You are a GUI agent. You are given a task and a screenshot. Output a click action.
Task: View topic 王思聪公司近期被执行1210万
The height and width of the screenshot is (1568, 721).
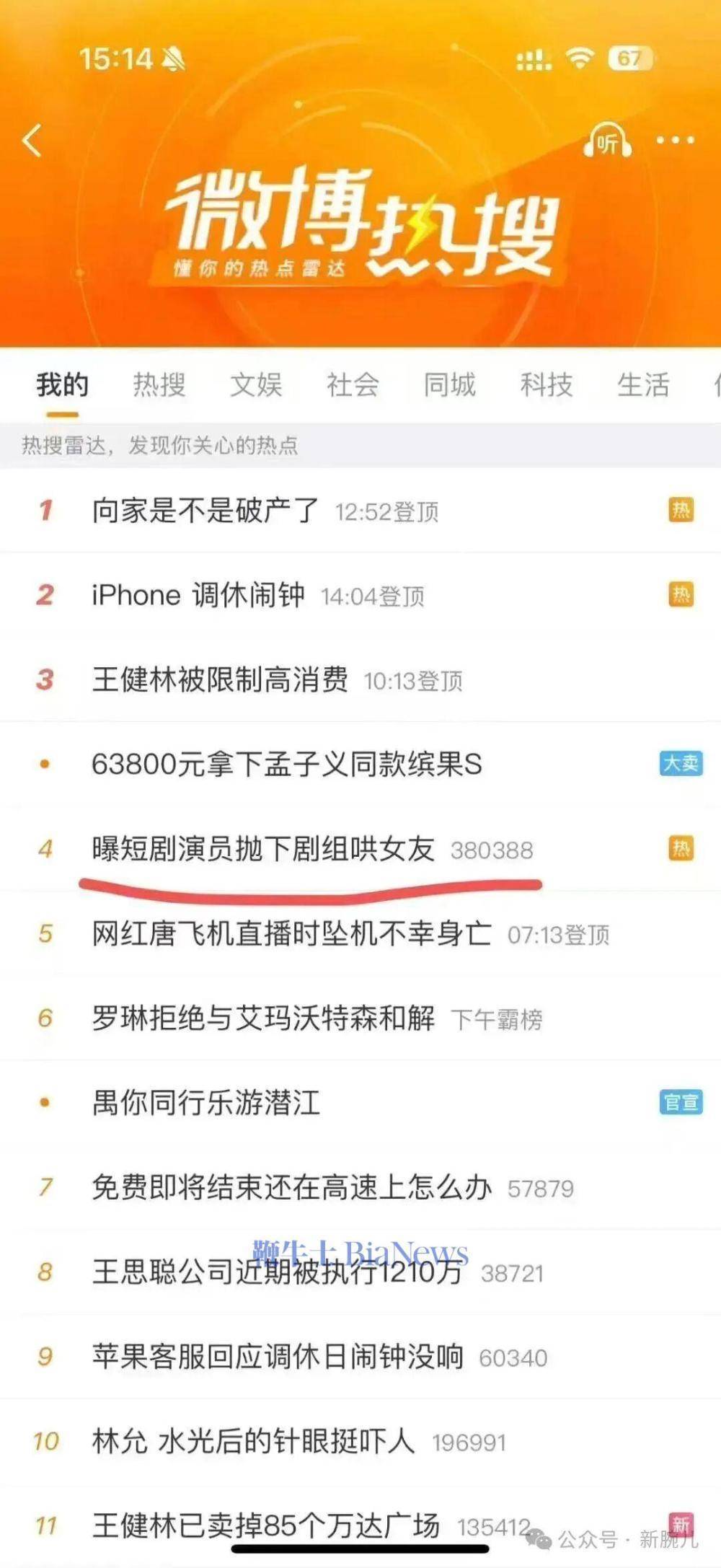[278, 1272]
